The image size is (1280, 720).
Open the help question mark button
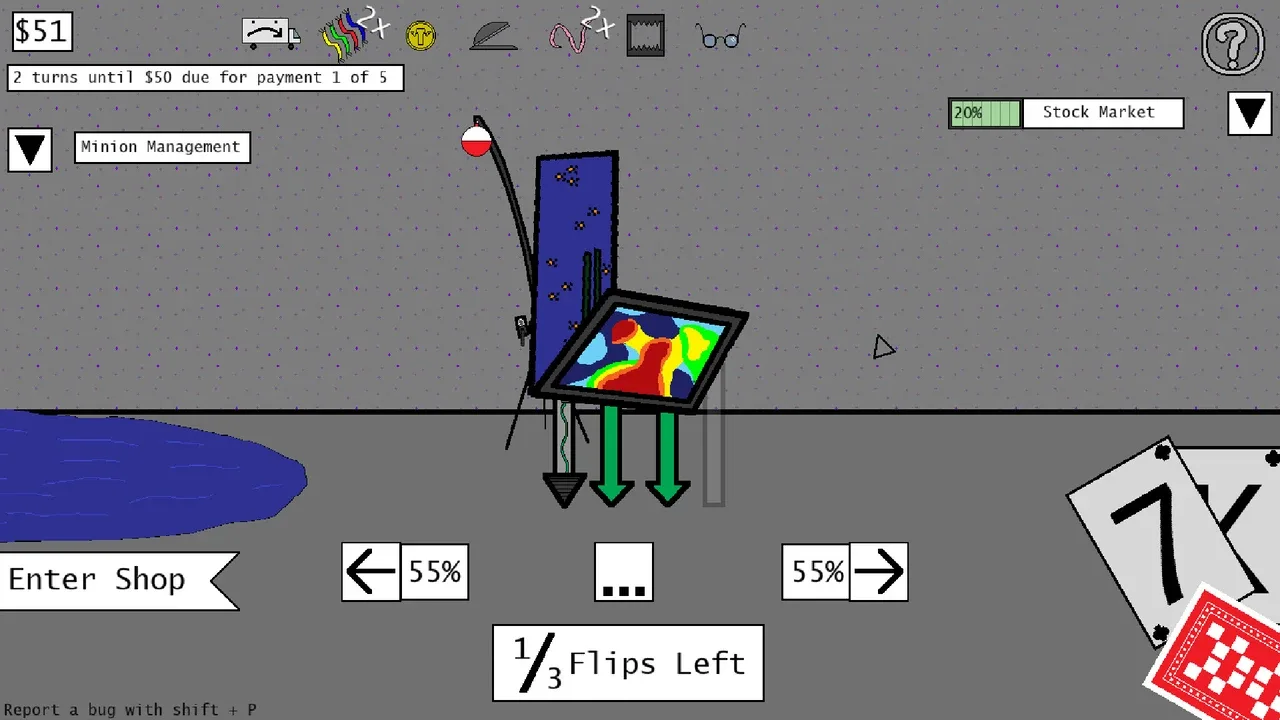1232,43
